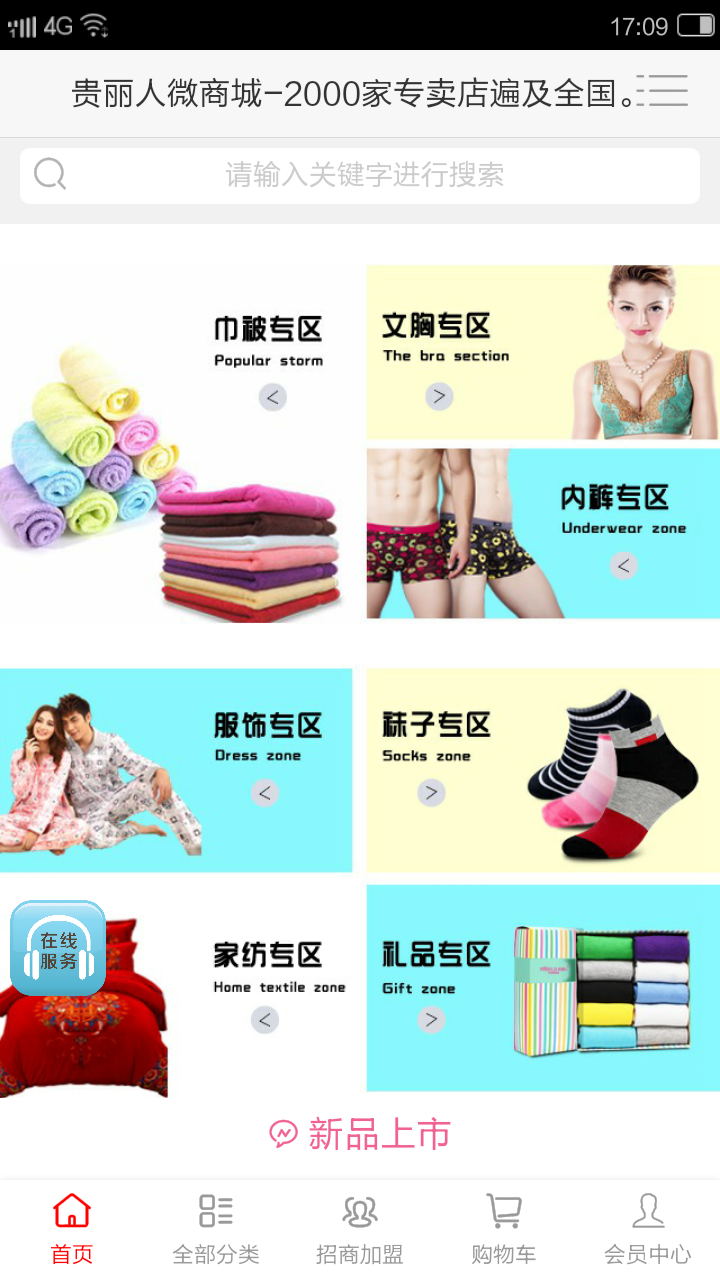
Task: Switch to the 全部分类 categories tab
Action: (x=216, y=1229)
